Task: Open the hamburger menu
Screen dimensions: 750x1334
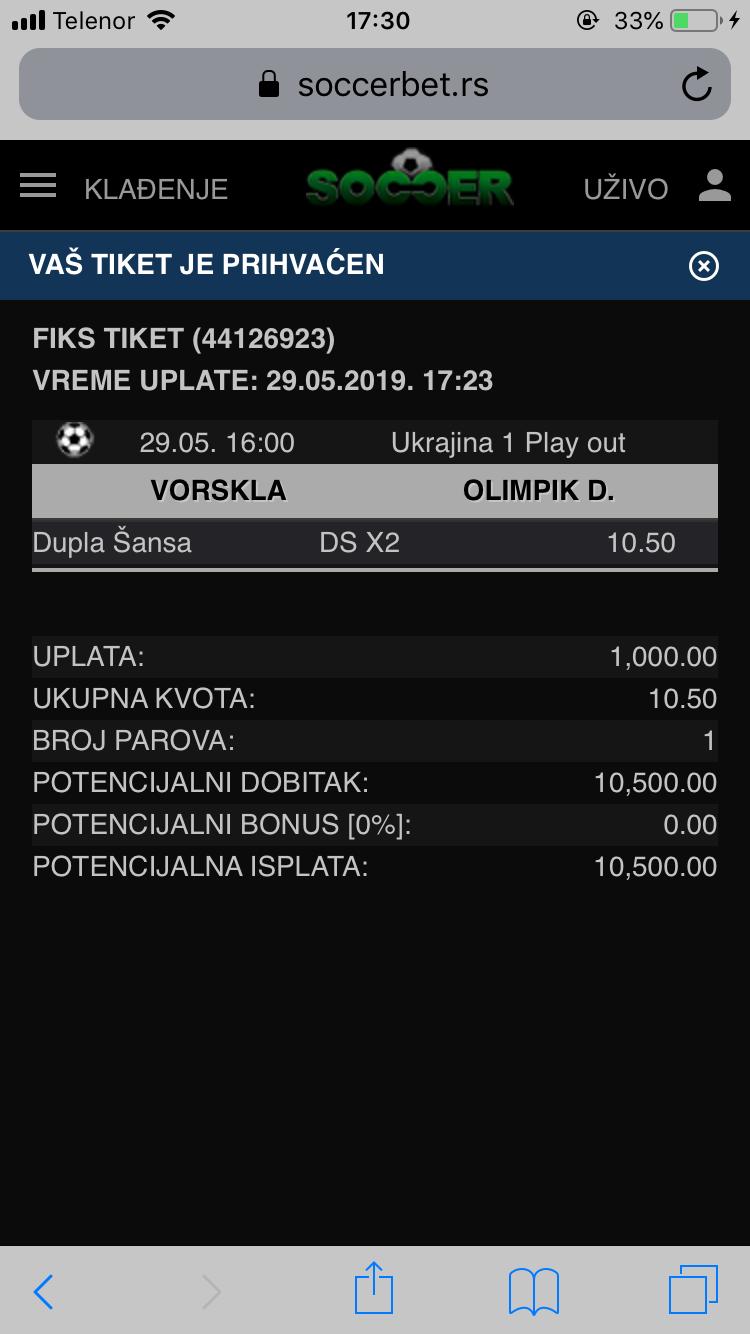Action: [x=38, y=185]
